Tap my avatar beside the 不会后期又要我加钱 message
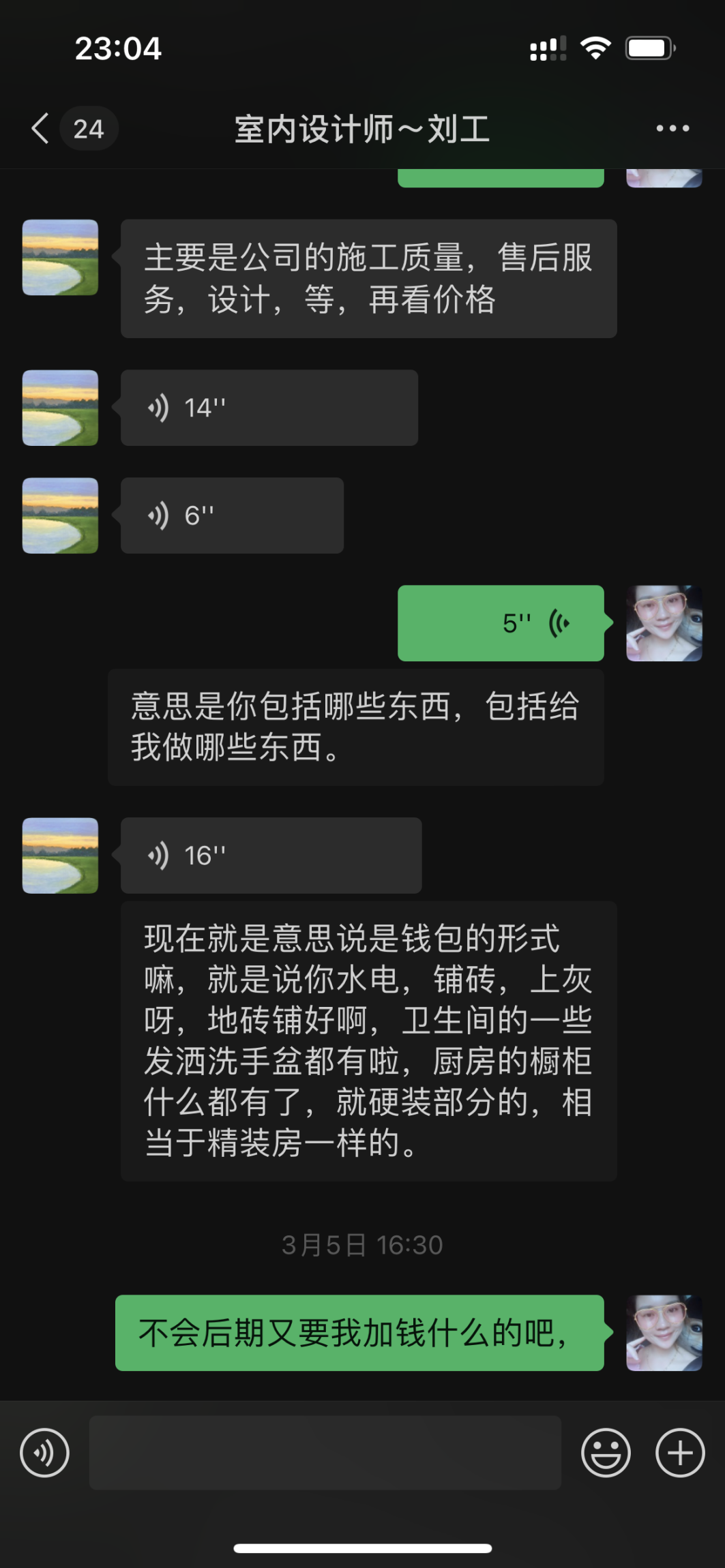Screen dimensions: 725x1568 (664, 1333)
